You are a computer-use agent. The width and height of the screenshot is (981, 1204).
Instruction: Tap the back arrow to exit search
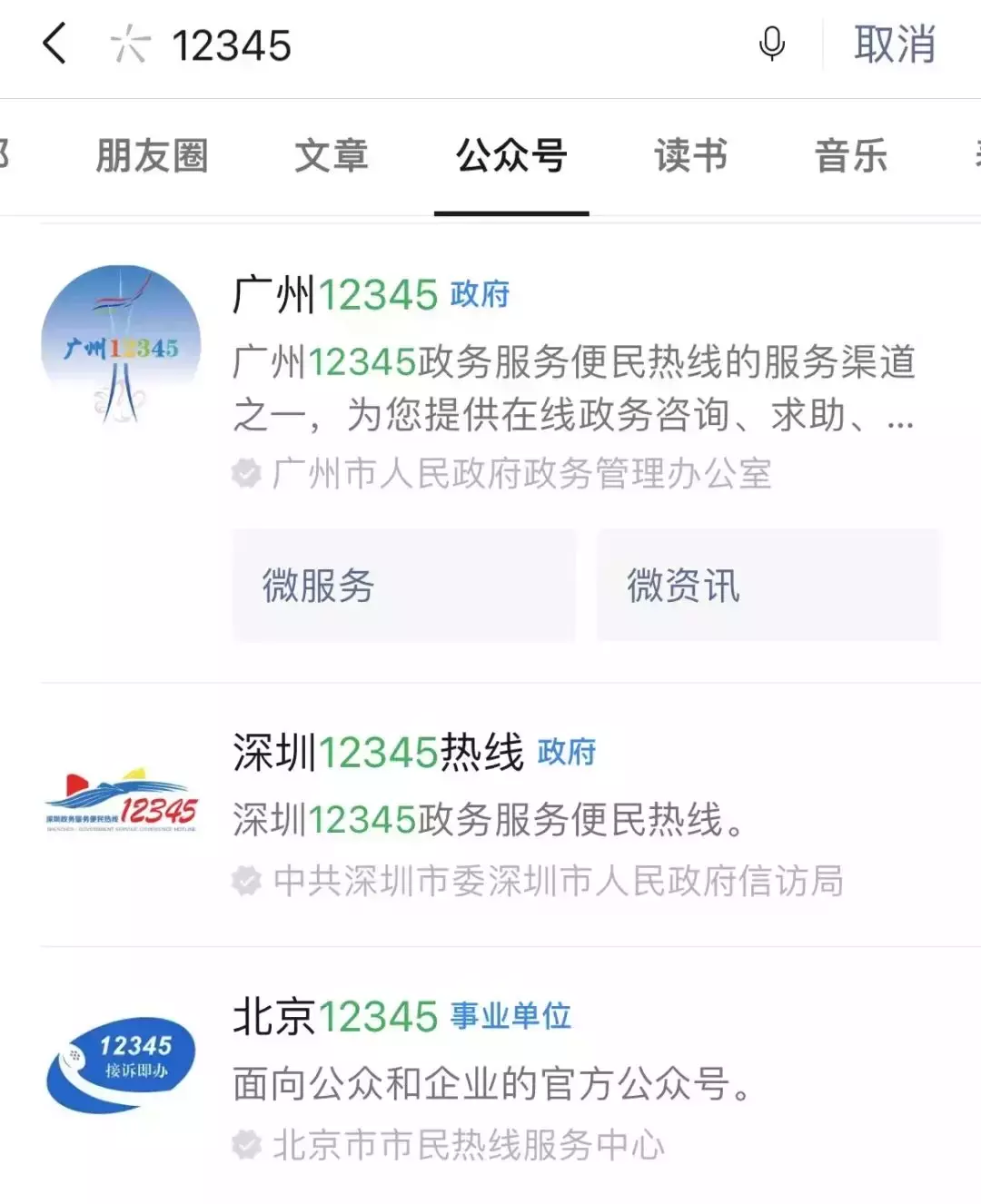click(x=54, y=45)
